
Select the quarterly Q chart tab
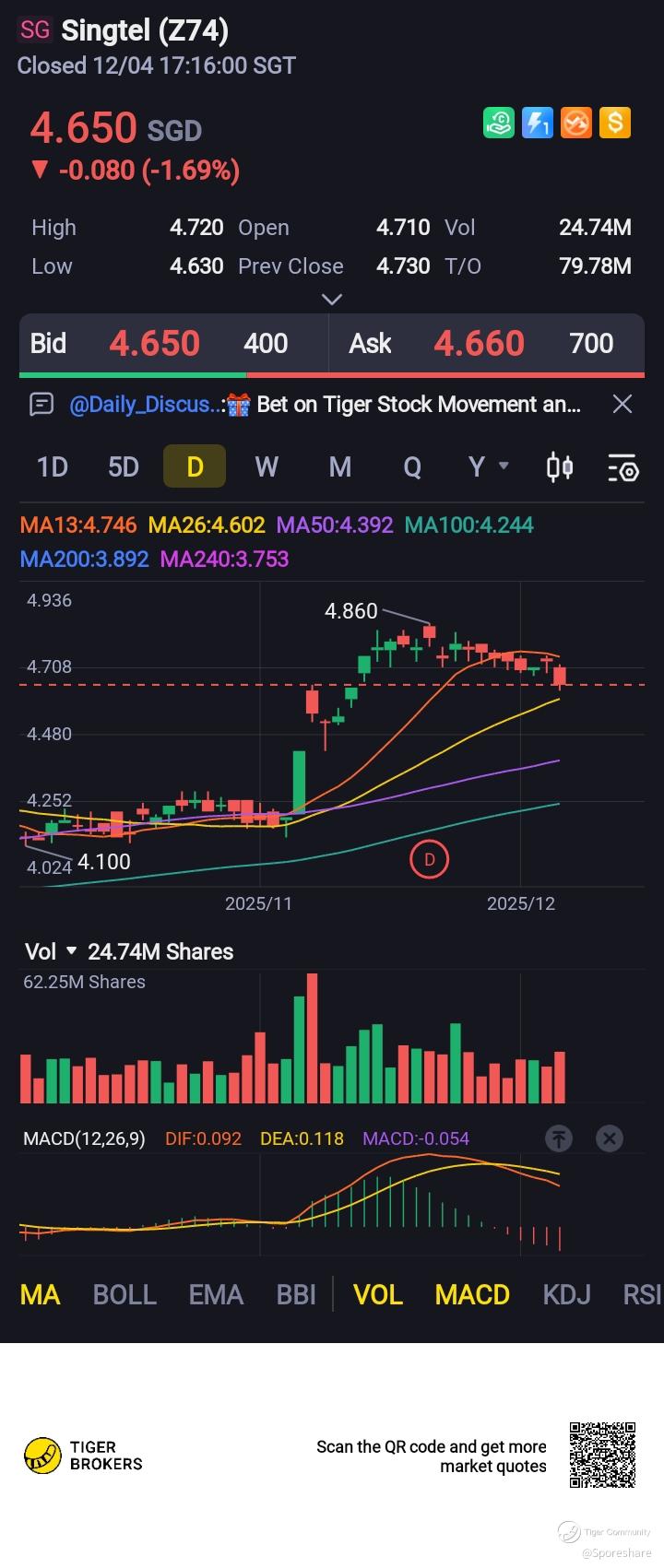(x=412, y=467)
